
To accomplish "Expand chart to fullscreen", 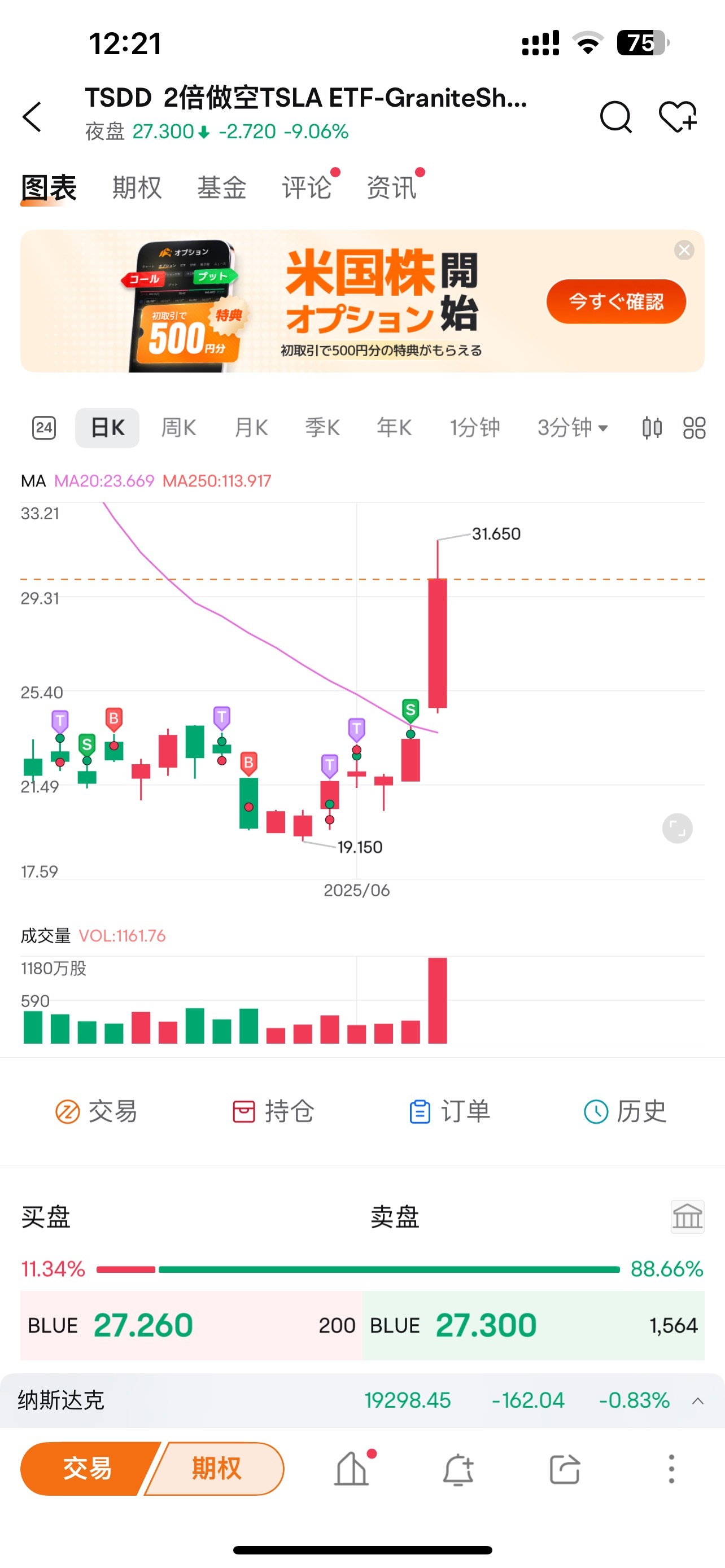I will coord(677,829).
